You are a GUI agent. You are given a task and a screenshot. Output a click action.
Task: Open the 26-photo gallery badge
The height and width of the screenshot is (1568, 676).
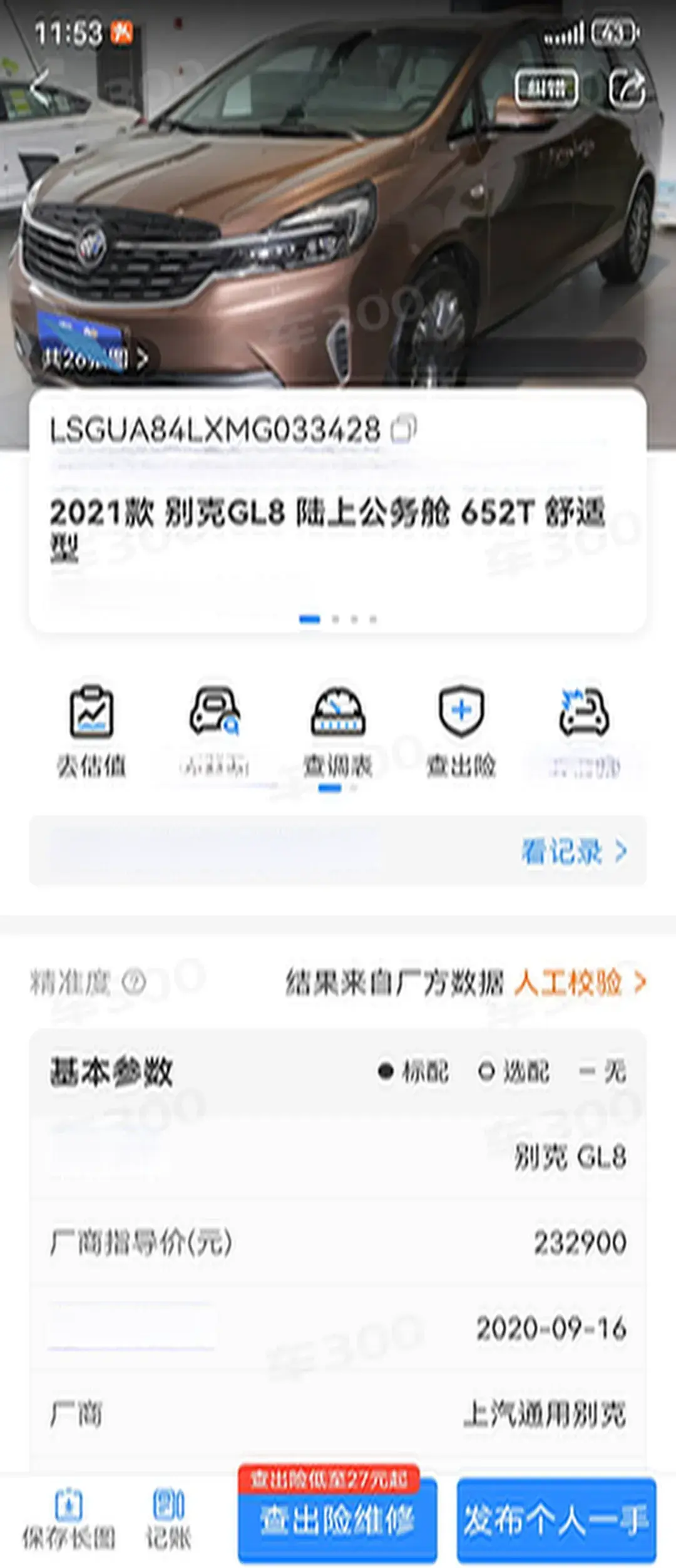click(94, 359)
